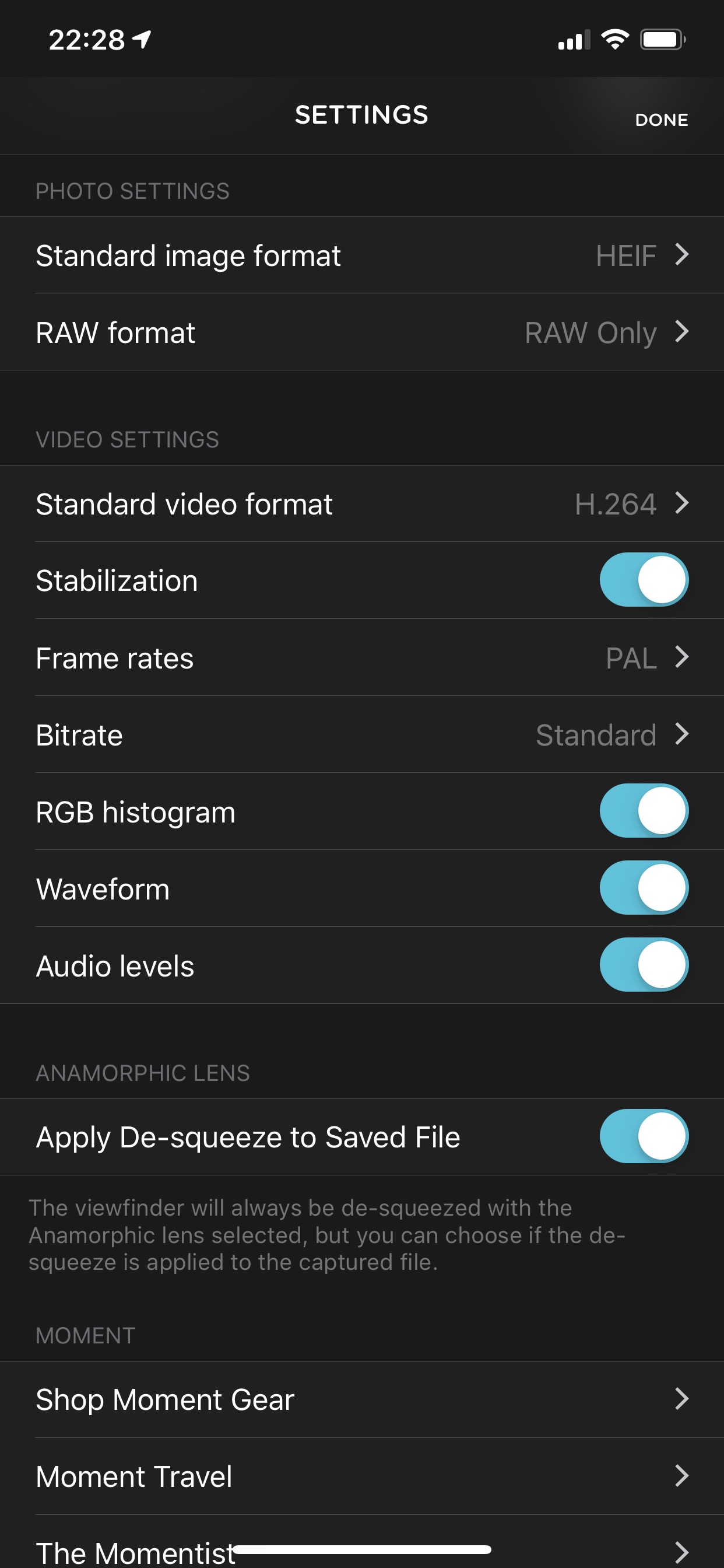724x1568 pixels.
Task: Open Standard video format options
Action: (x=362, y=504)
